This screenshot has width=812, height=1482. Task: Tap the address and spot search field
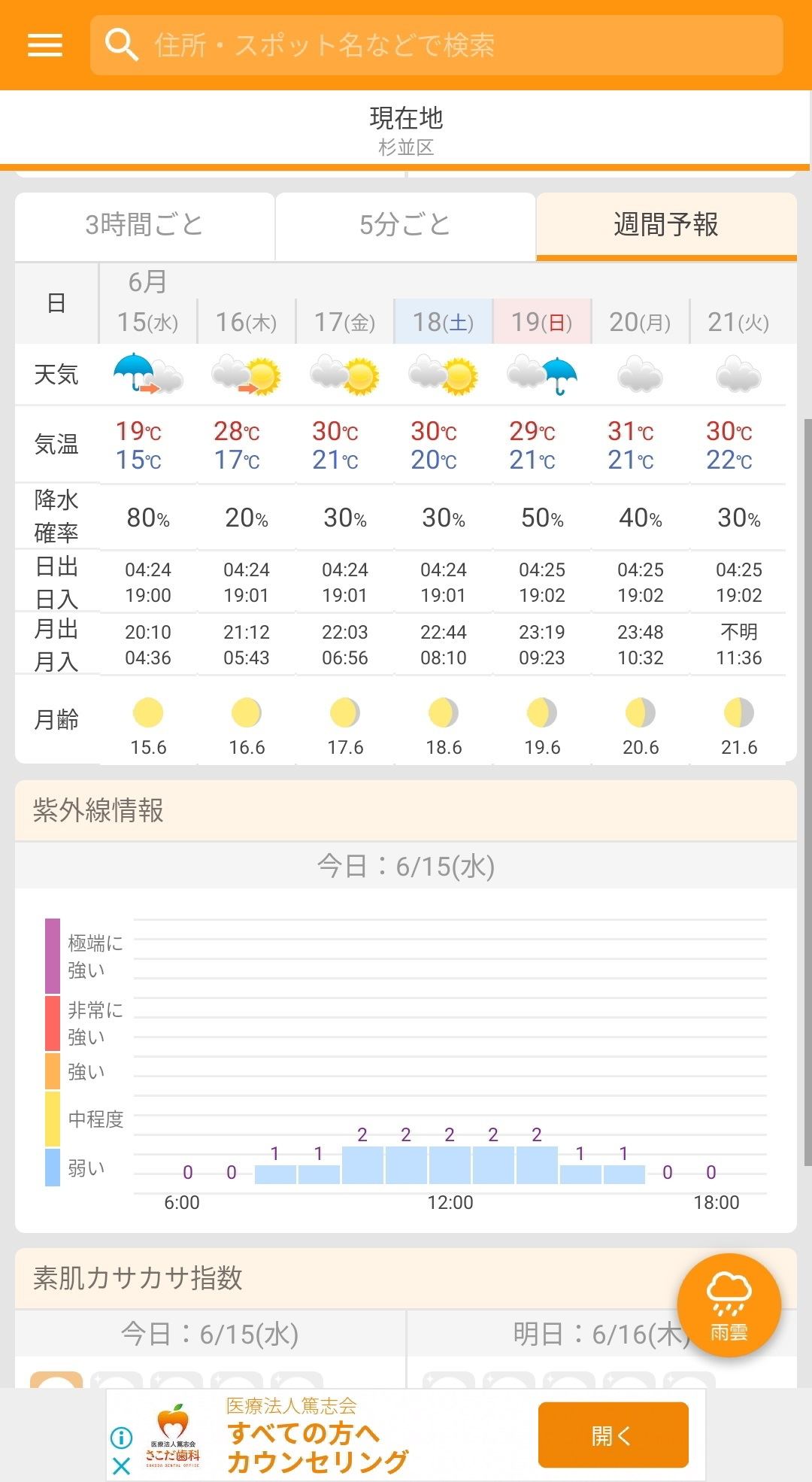pos(436,45)
